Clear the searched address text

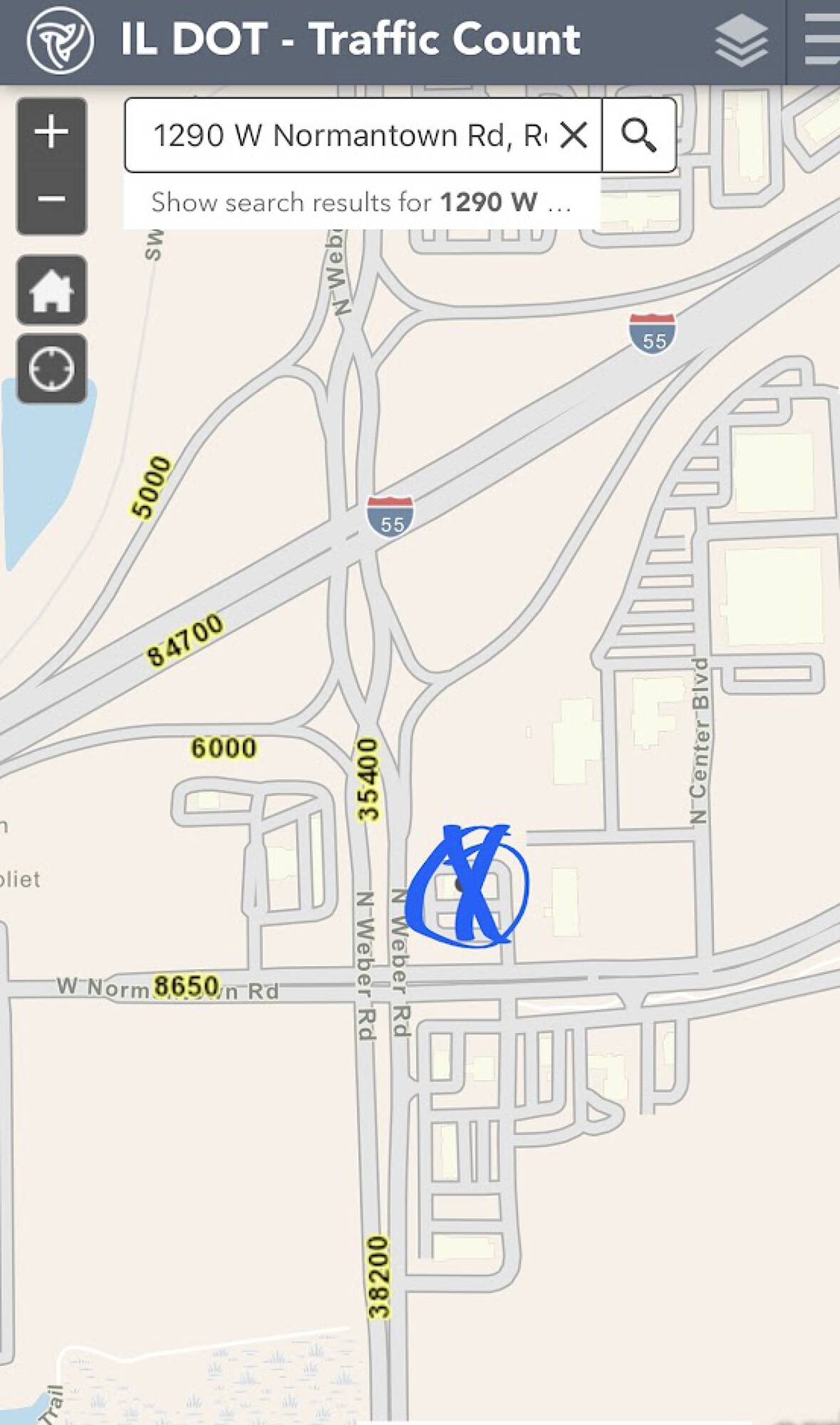coord(574,135)
